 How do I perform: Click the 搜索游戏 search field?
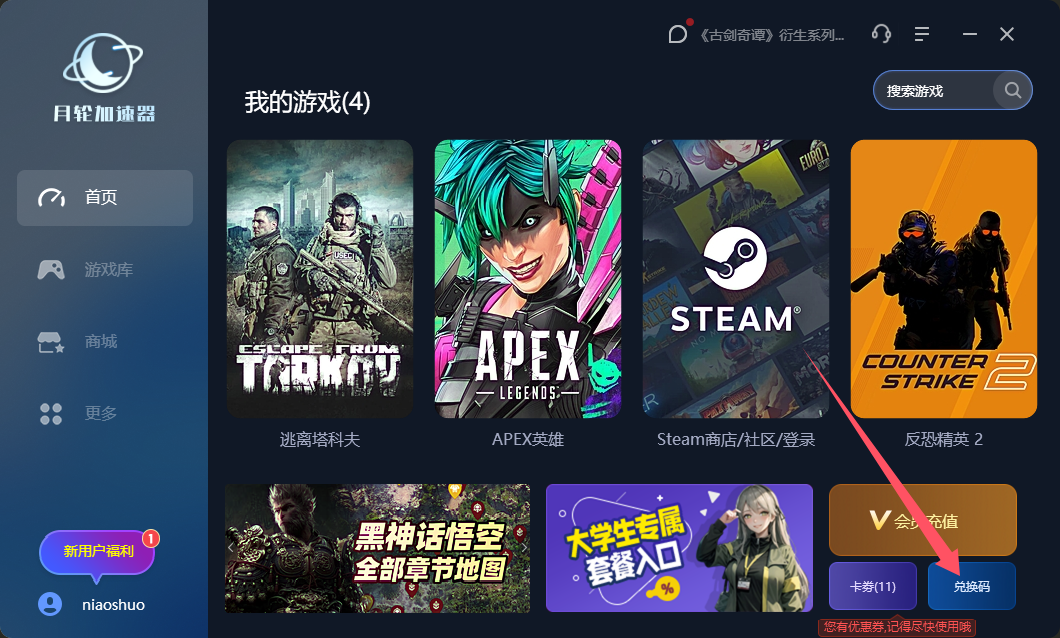[932, 91]
